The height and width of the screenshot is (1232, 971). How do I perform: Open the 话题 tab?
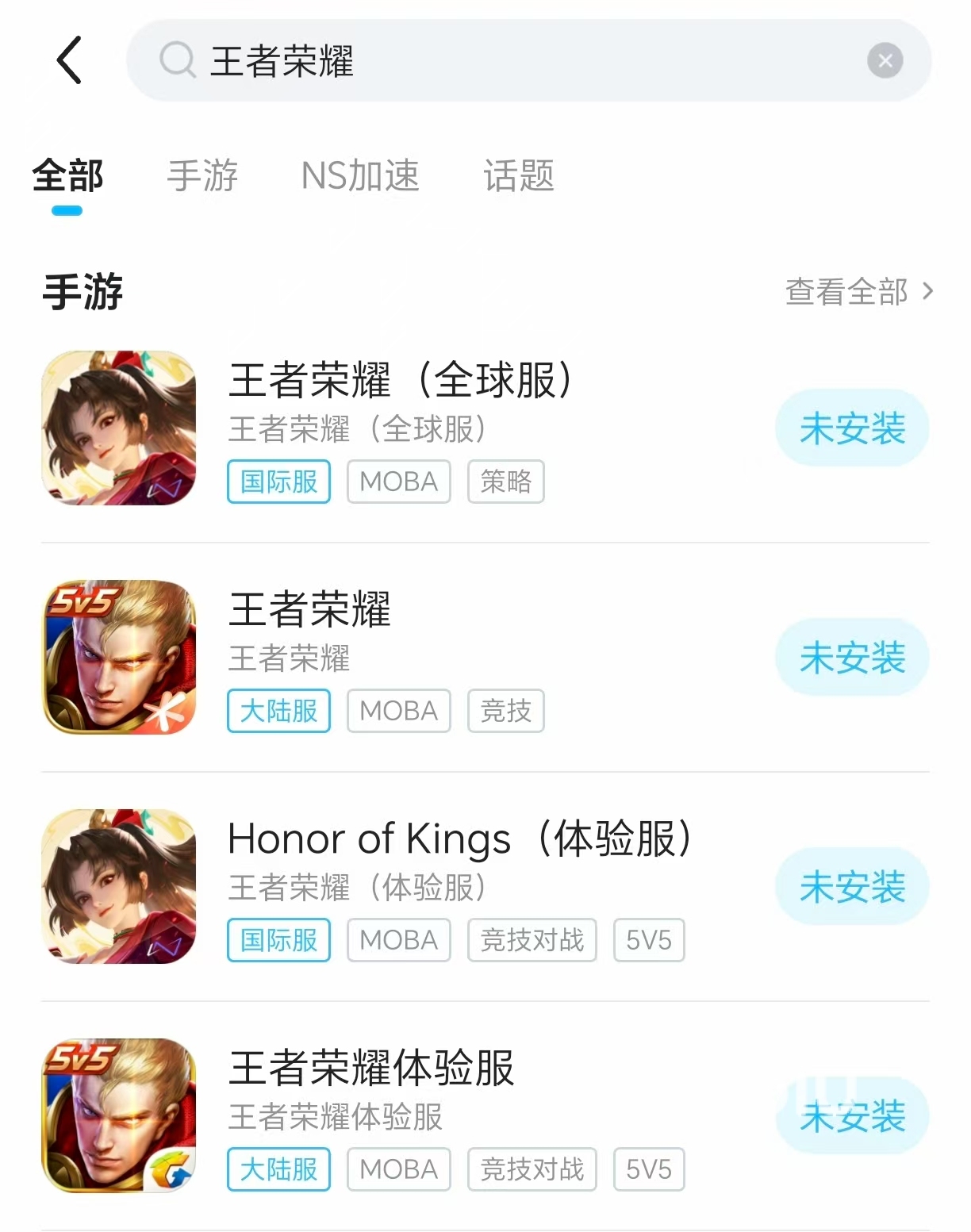pyautogui.click(x=519, y=175)
